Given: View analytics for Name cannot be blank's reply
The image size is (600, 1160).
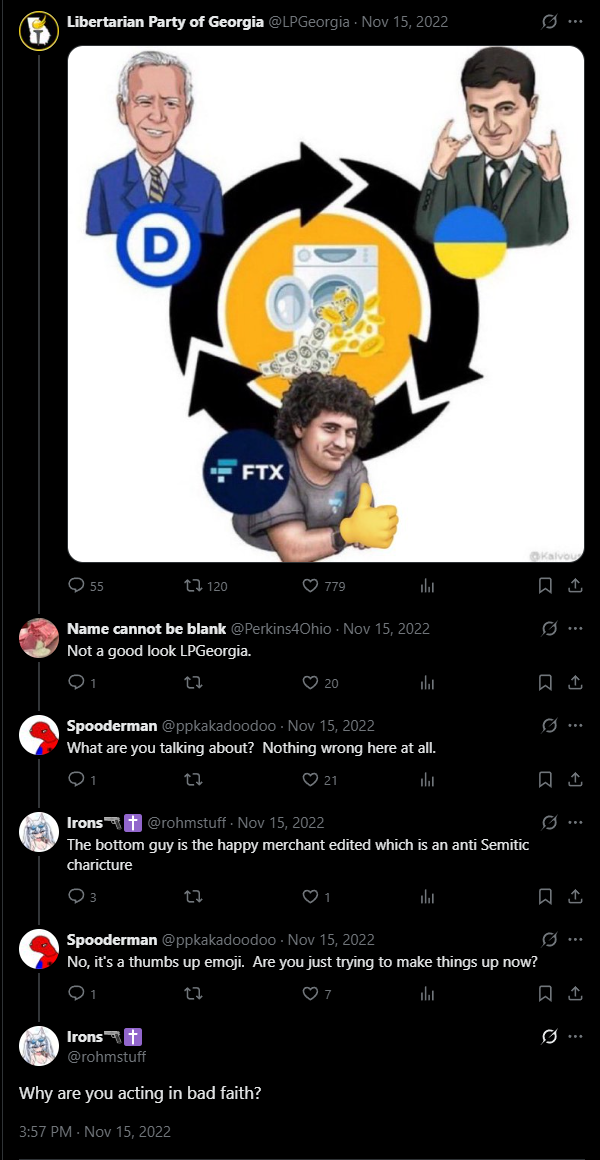Looking at the screenshot, I should click(x=427, y=683).
